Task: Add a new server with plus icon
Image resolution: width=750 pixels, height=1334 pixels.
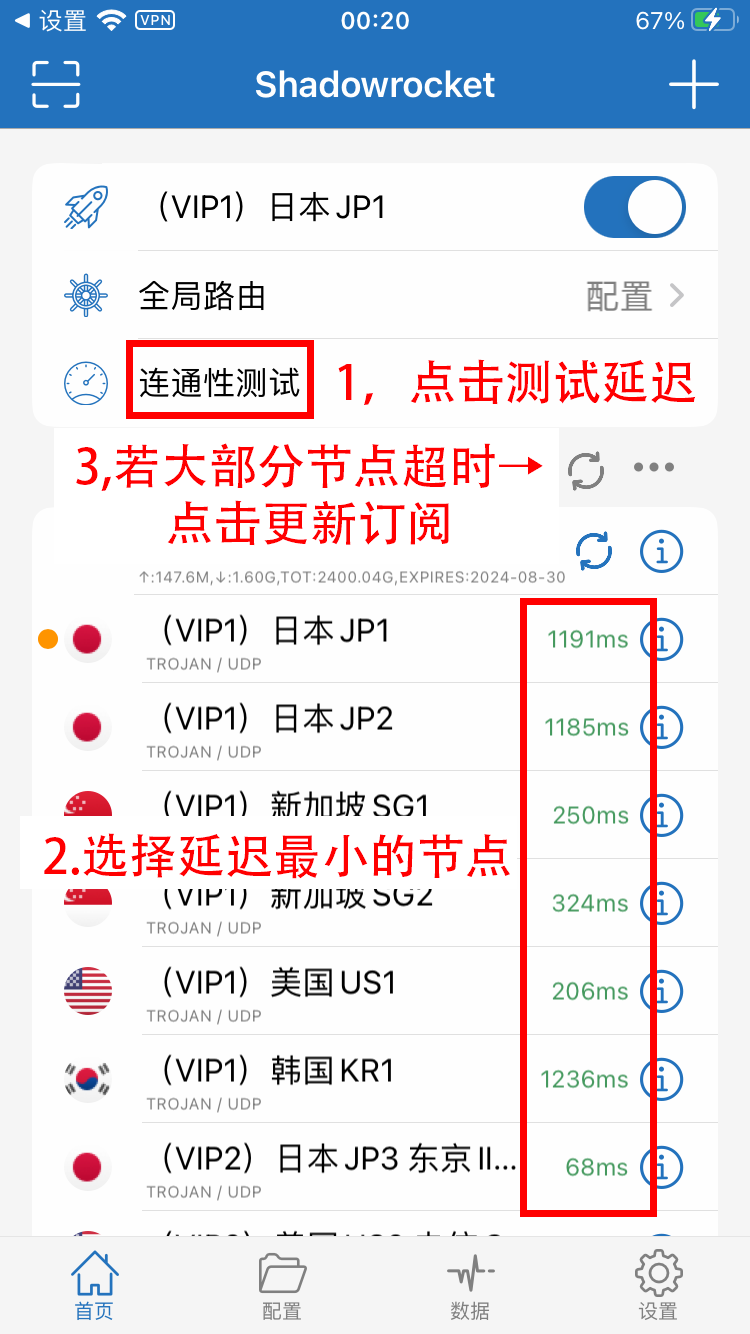Action: point(694,84)
